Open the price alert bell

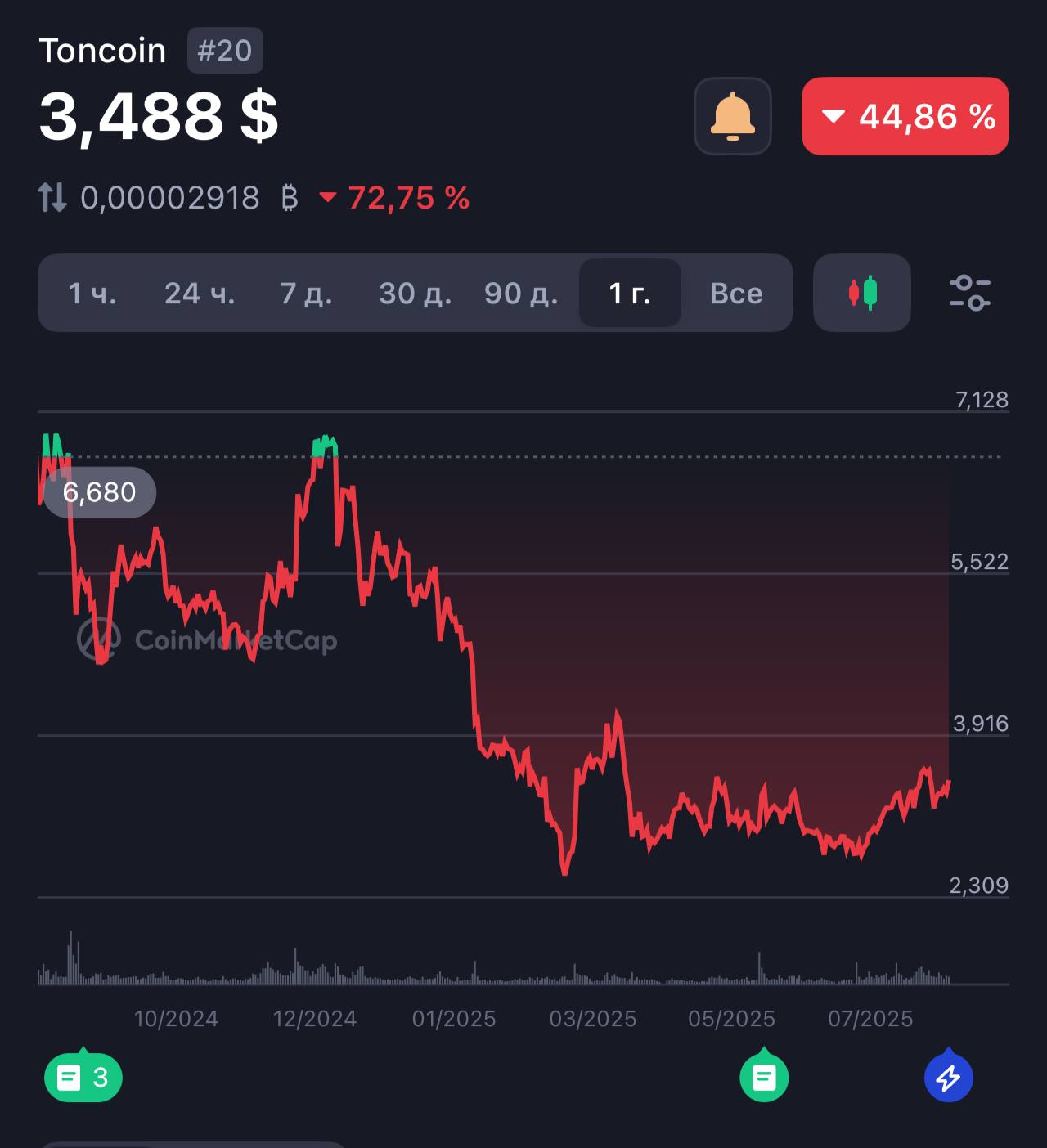tap(733, 116)
